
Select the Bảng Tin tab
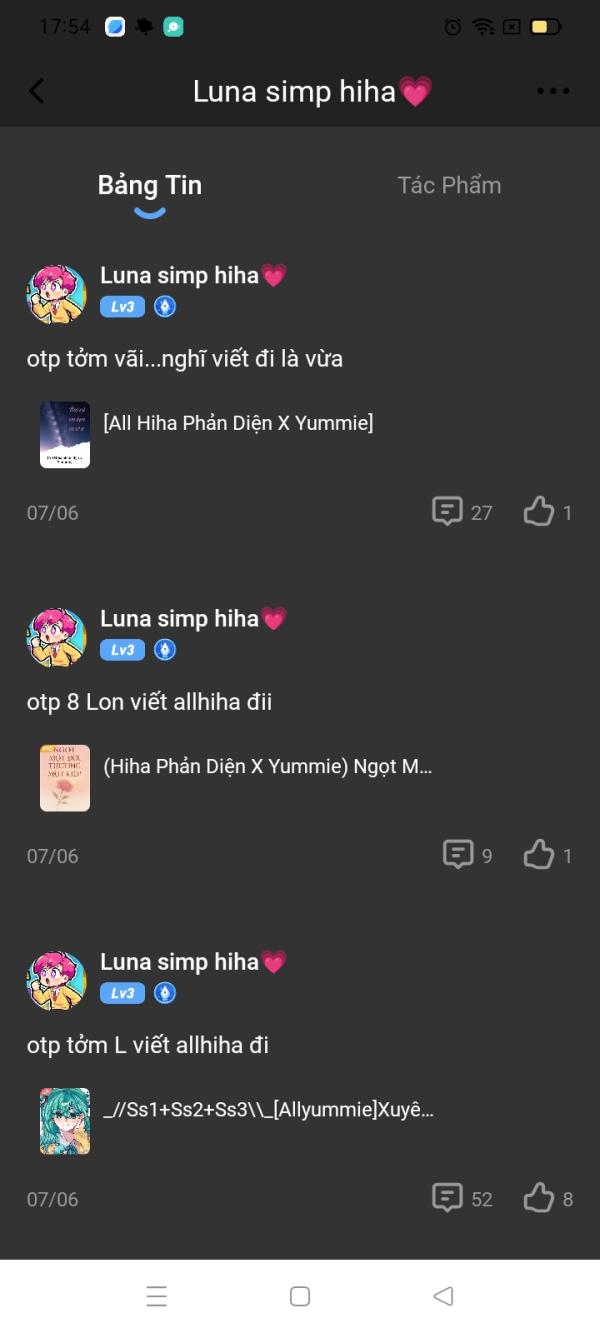point(150,185)
